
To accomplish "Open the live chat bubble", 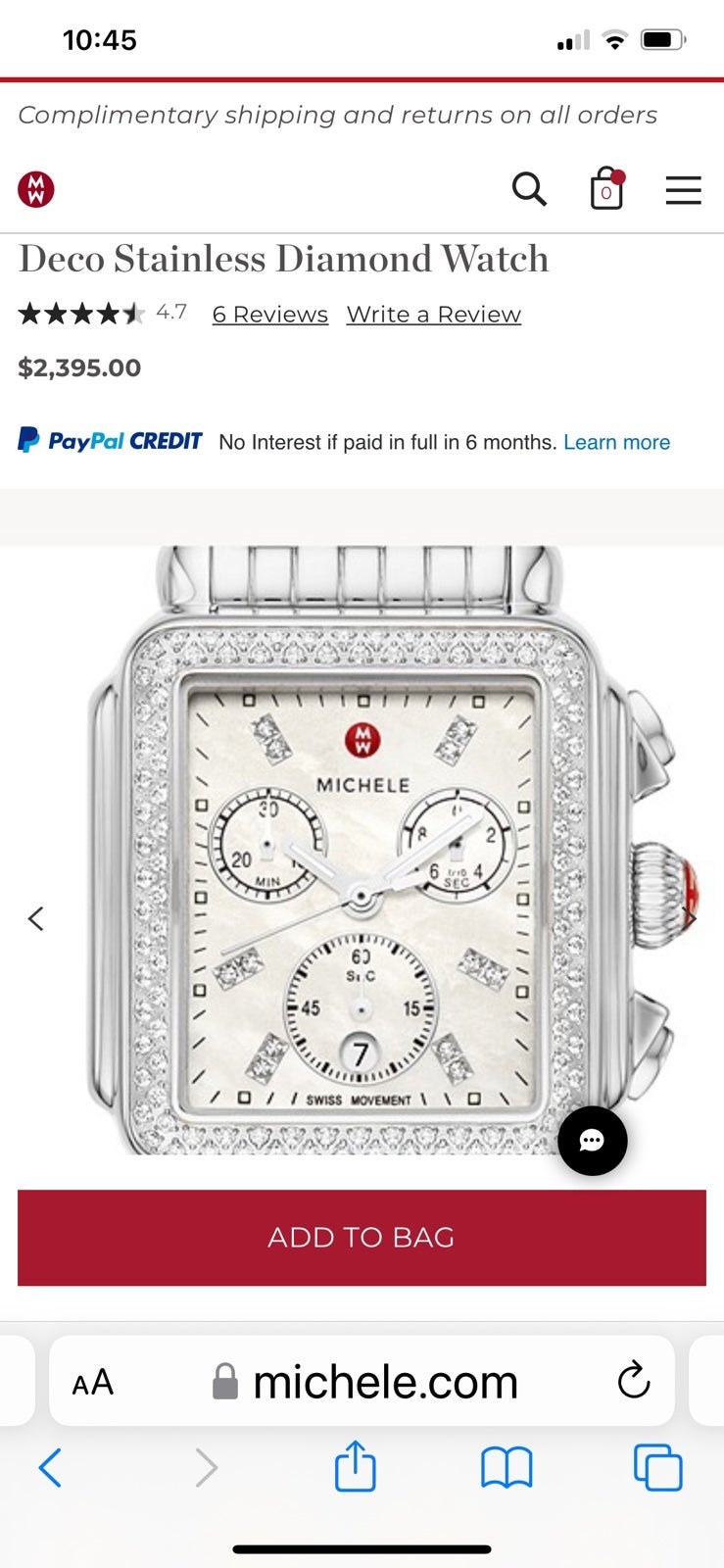I will pos(593,1141).
